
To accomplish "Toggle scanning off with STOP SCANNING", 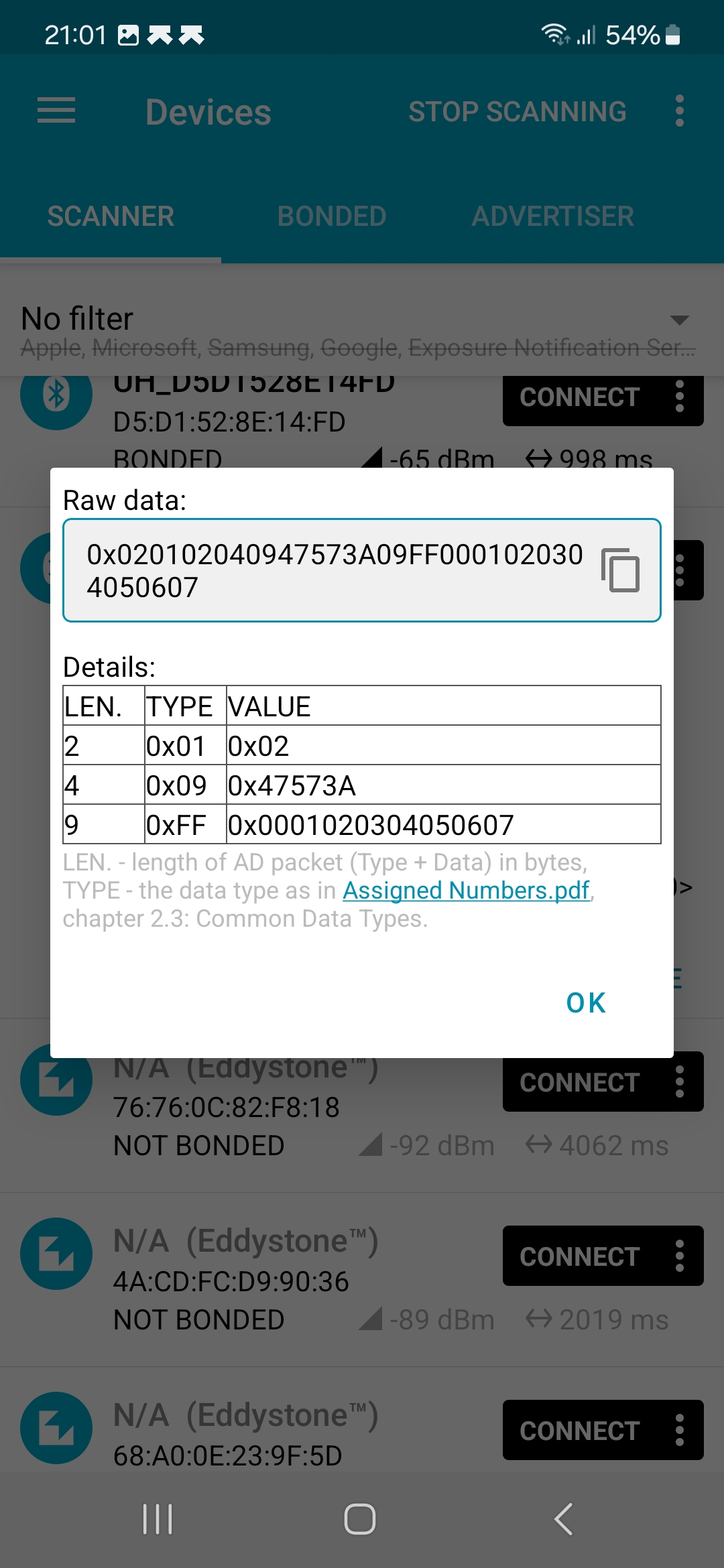I will click(x=517, y=110).
